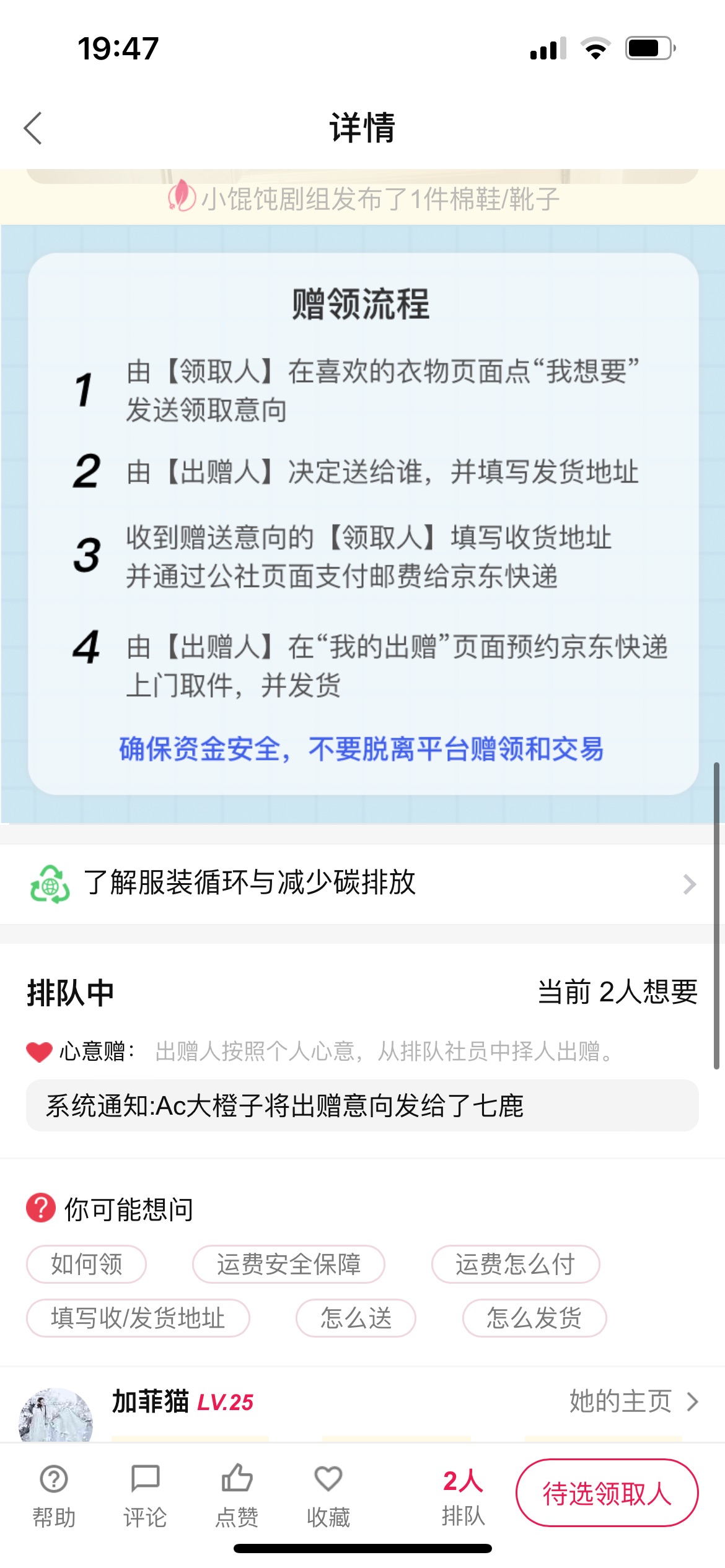Open the 评论 comments

coord(145,1496)
